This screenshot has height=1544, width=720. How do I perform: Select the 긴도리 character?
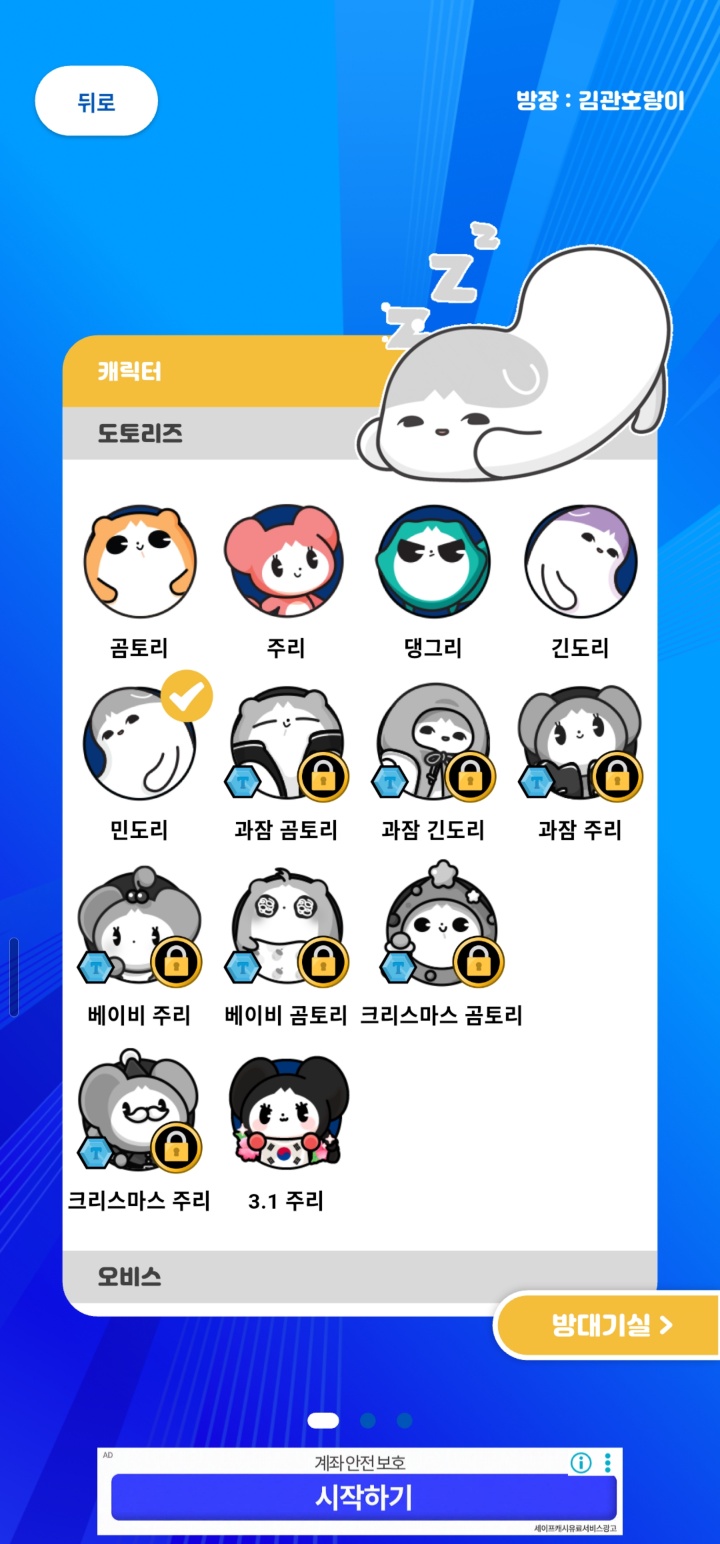tap(580, 562)
